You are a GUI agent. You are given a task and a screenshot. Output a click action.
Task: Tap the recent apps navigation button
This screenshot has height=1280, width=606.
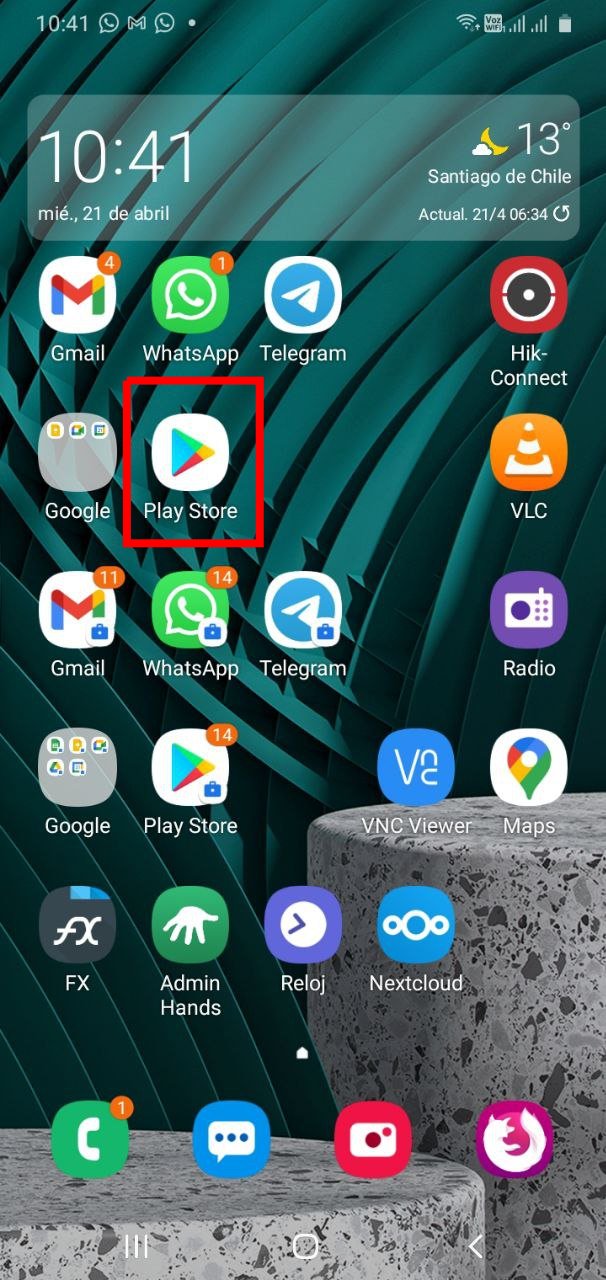136,1245
